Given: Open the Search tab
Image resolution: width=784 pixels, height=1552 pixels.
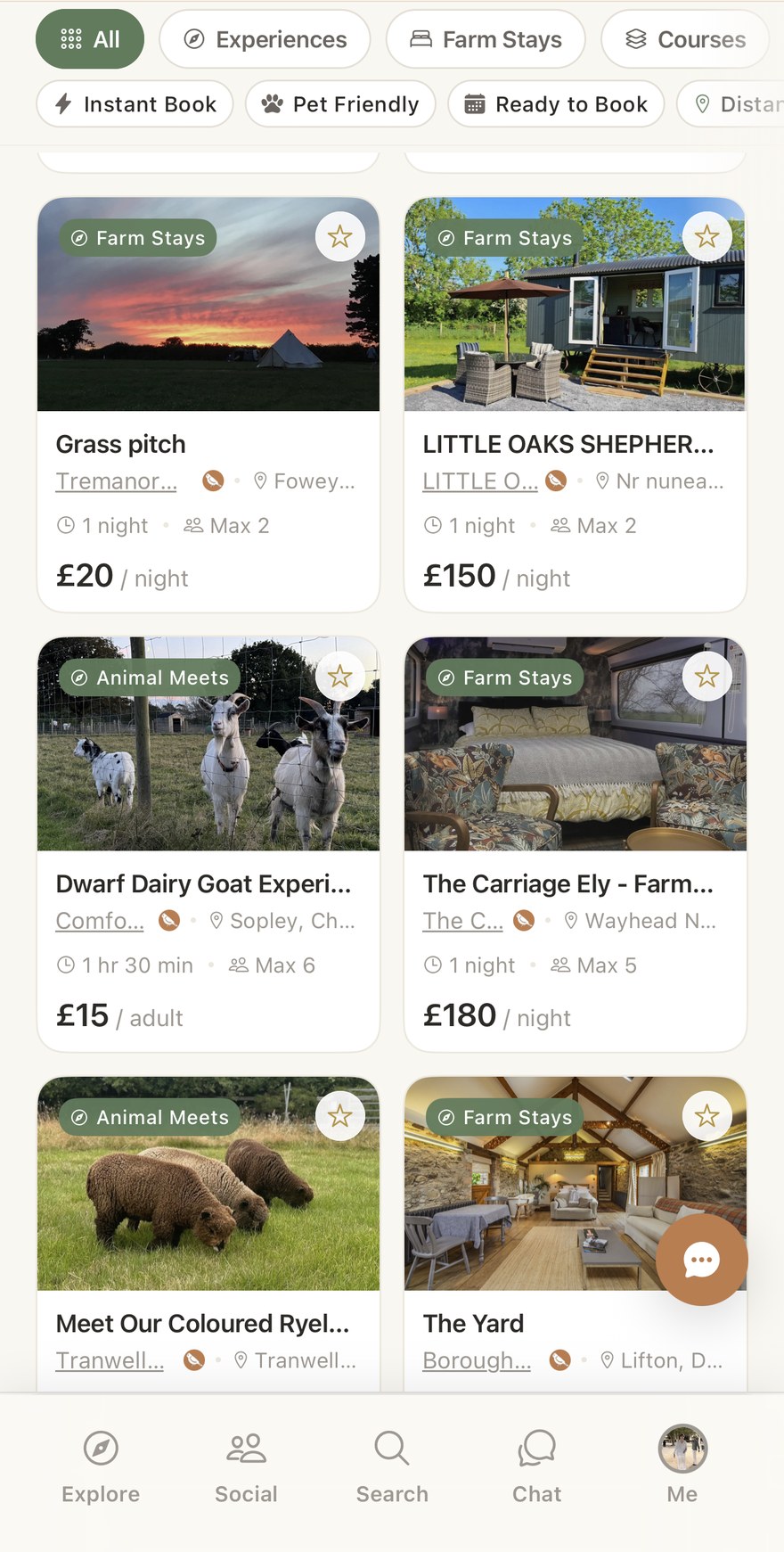Looking at the screenshot, I should pyautogui.click(x=392, y=1467).
